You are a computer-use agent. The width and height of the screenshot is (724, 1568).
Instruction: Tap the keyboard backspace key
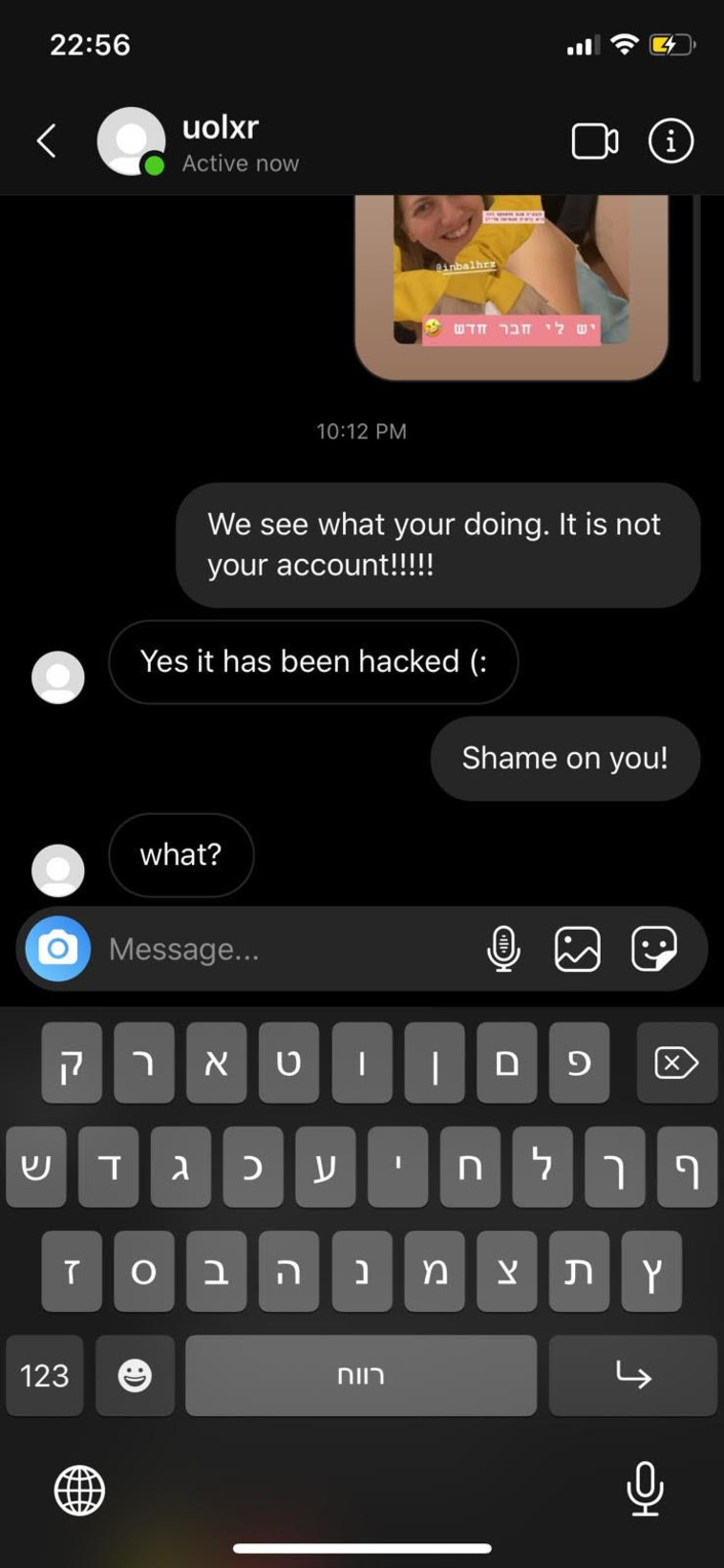pos(676,1063)
